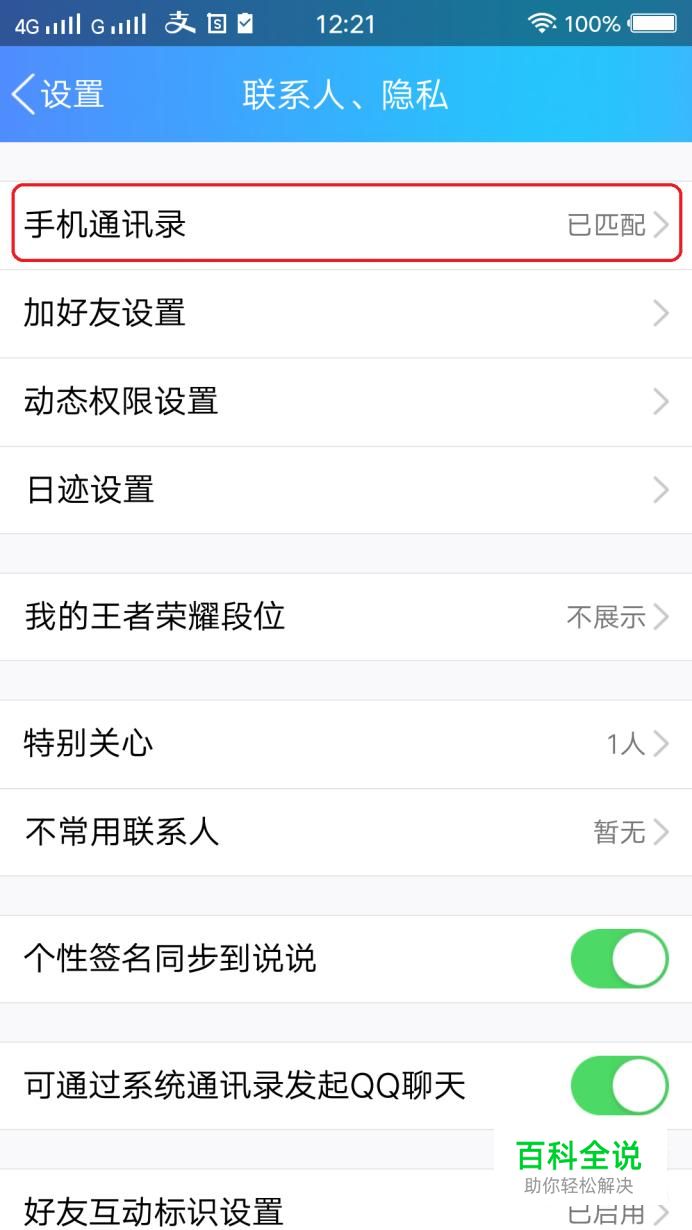Toggle 个性签名同步到说说 switch

(x=619, y=959)
